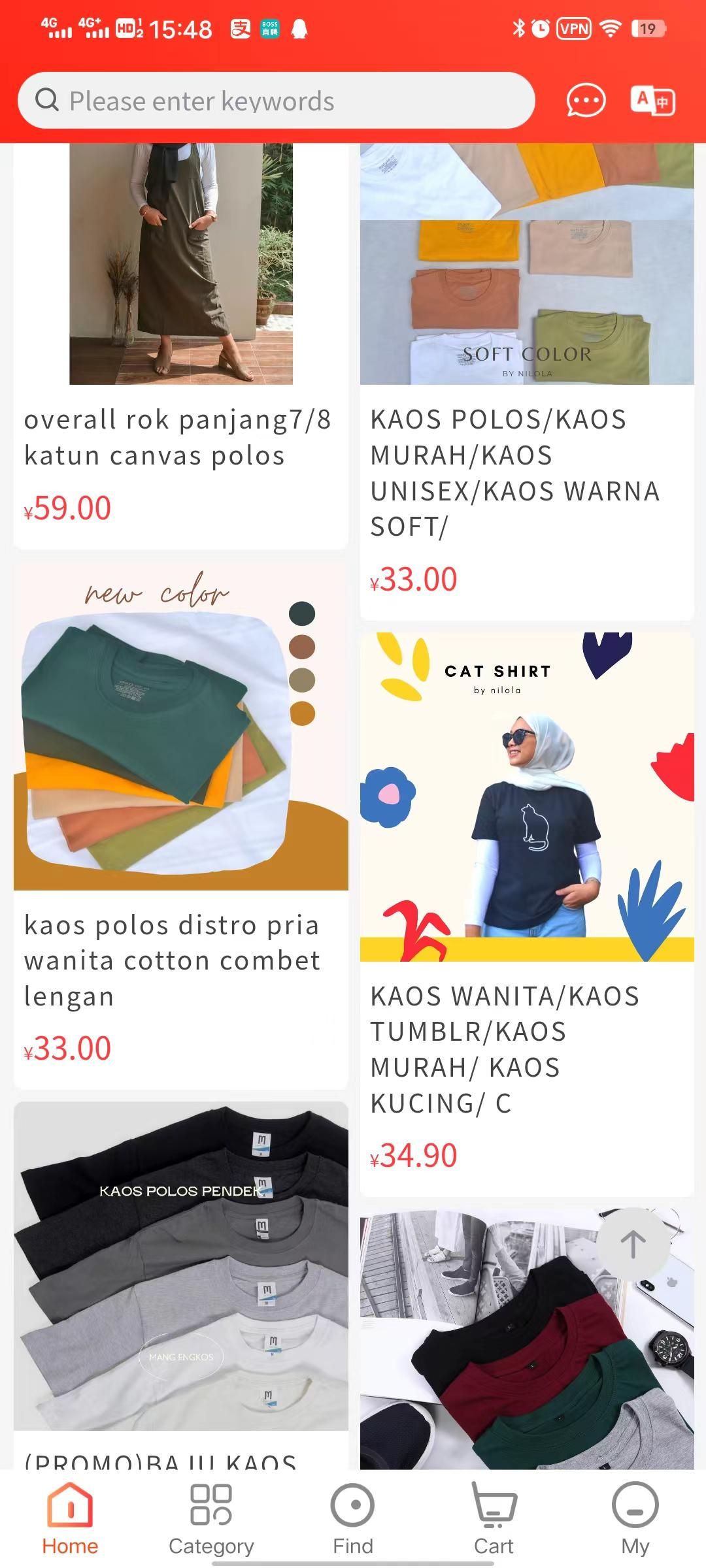Viewport: 706px width, 1568px height.
Task: Open the overall rok panjang product
Action: click(x=180, y=340)
